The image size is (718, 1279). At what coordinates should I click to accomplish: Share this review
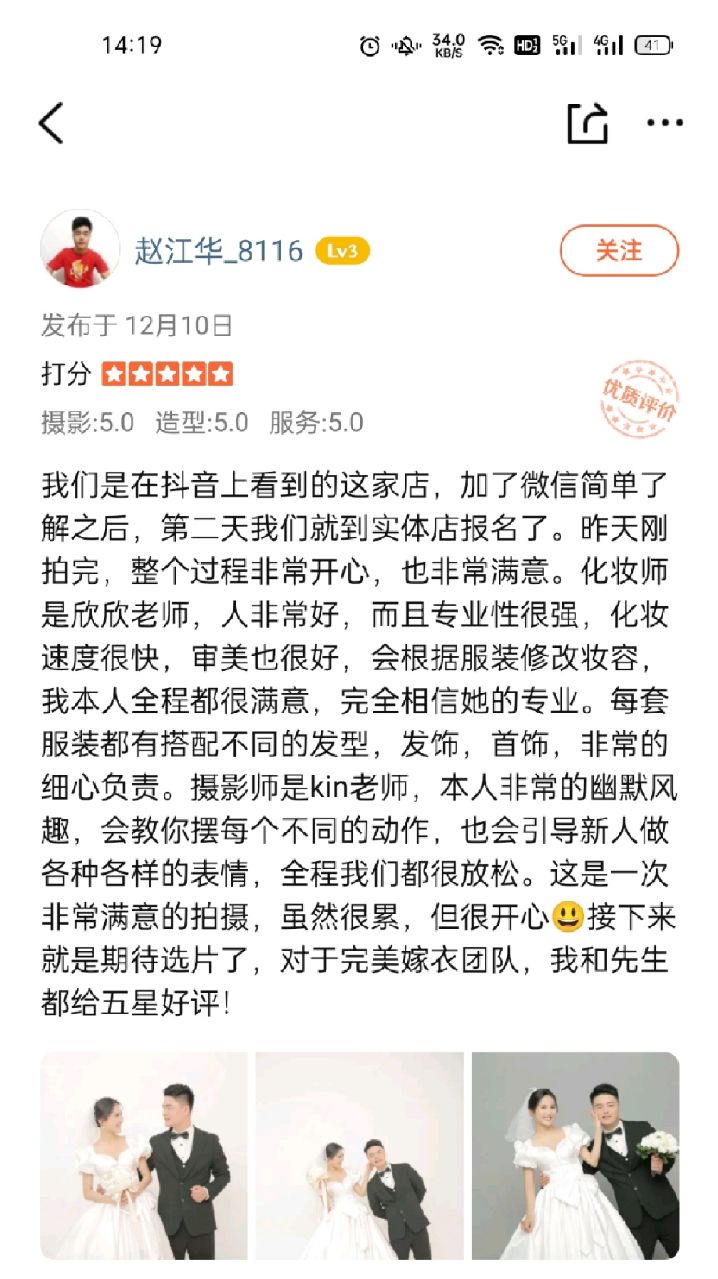587,123
